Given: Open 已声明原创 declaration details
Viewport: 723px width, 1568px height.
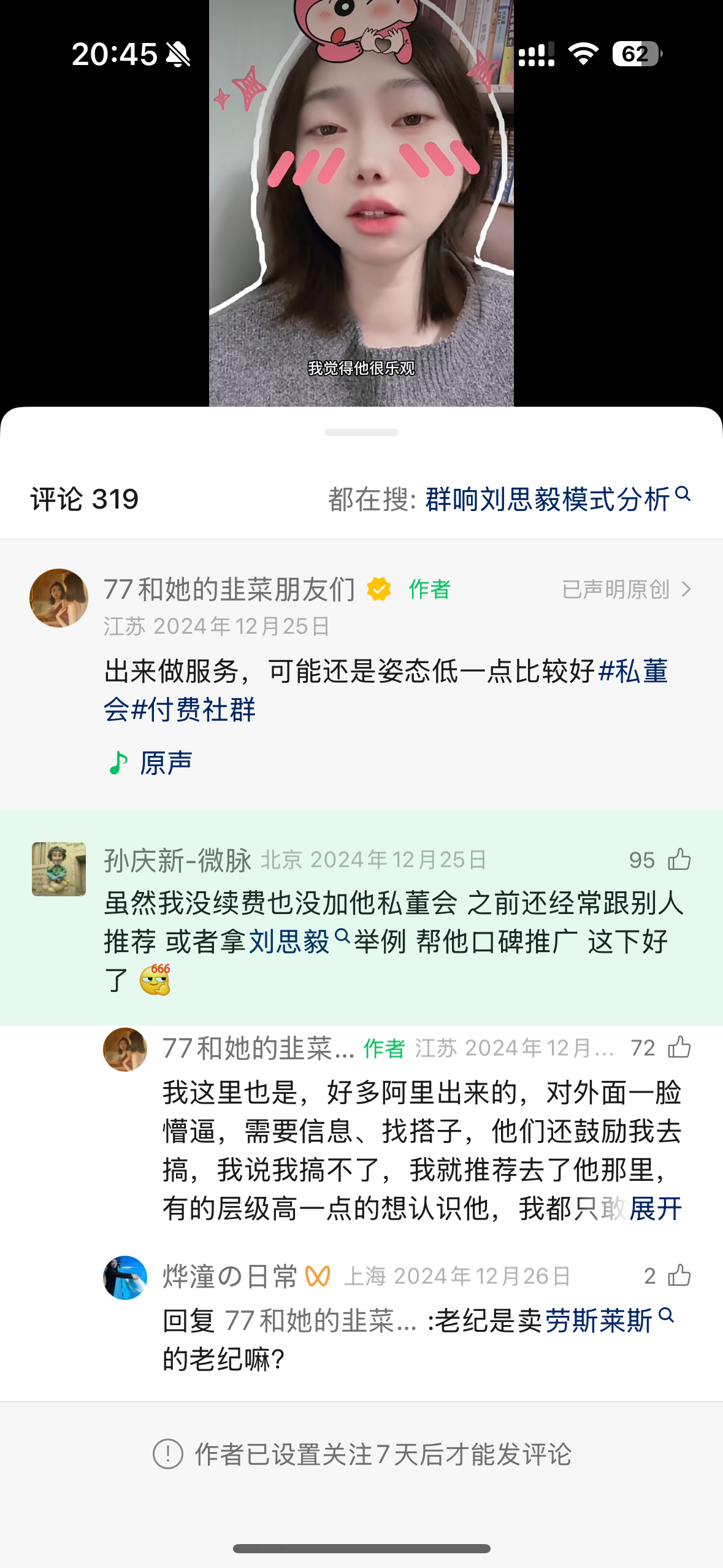Looking at the screenshot, I should coord(626,590).
